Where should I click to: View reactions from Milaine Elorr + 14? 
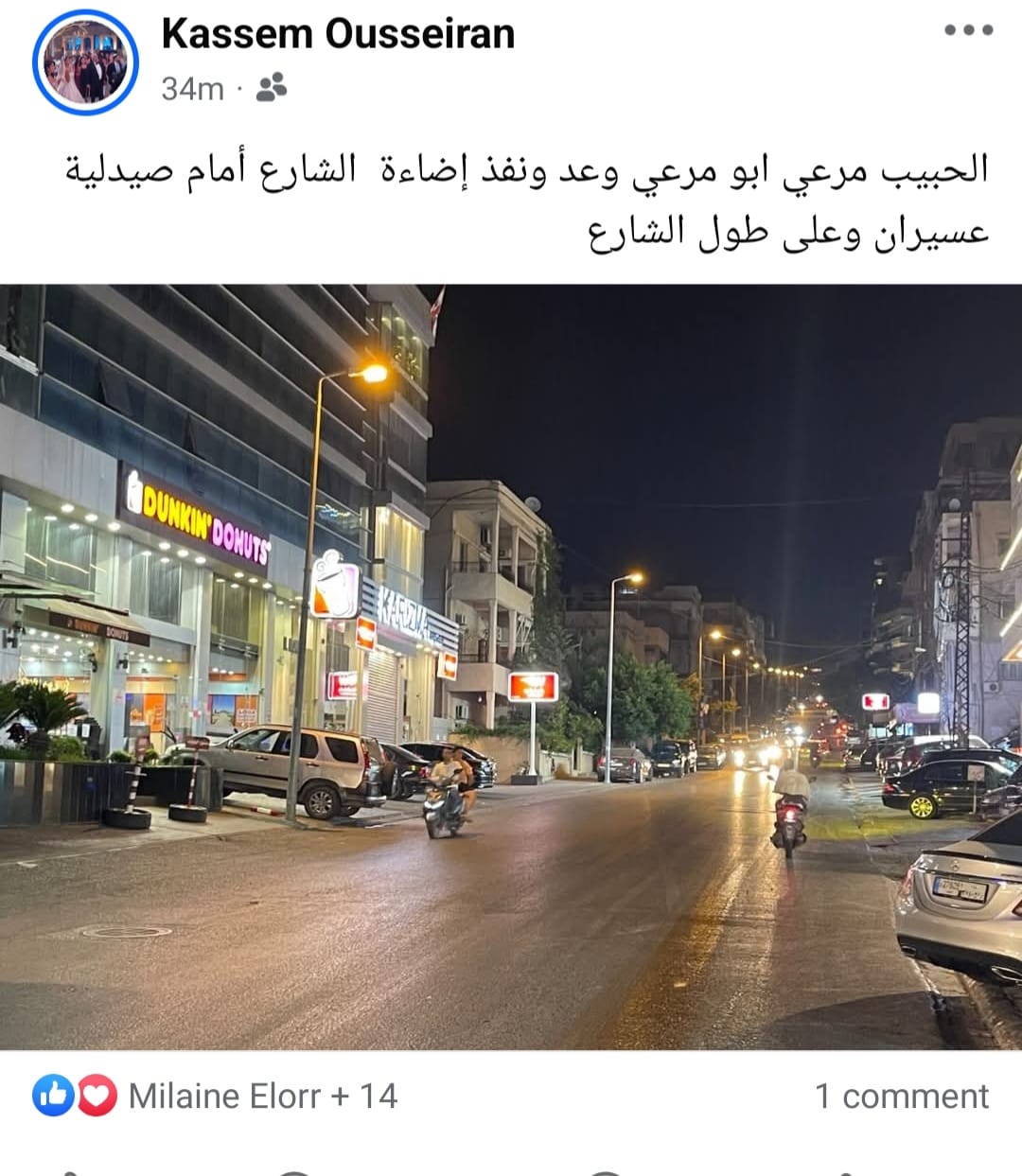pos(262,1096)
